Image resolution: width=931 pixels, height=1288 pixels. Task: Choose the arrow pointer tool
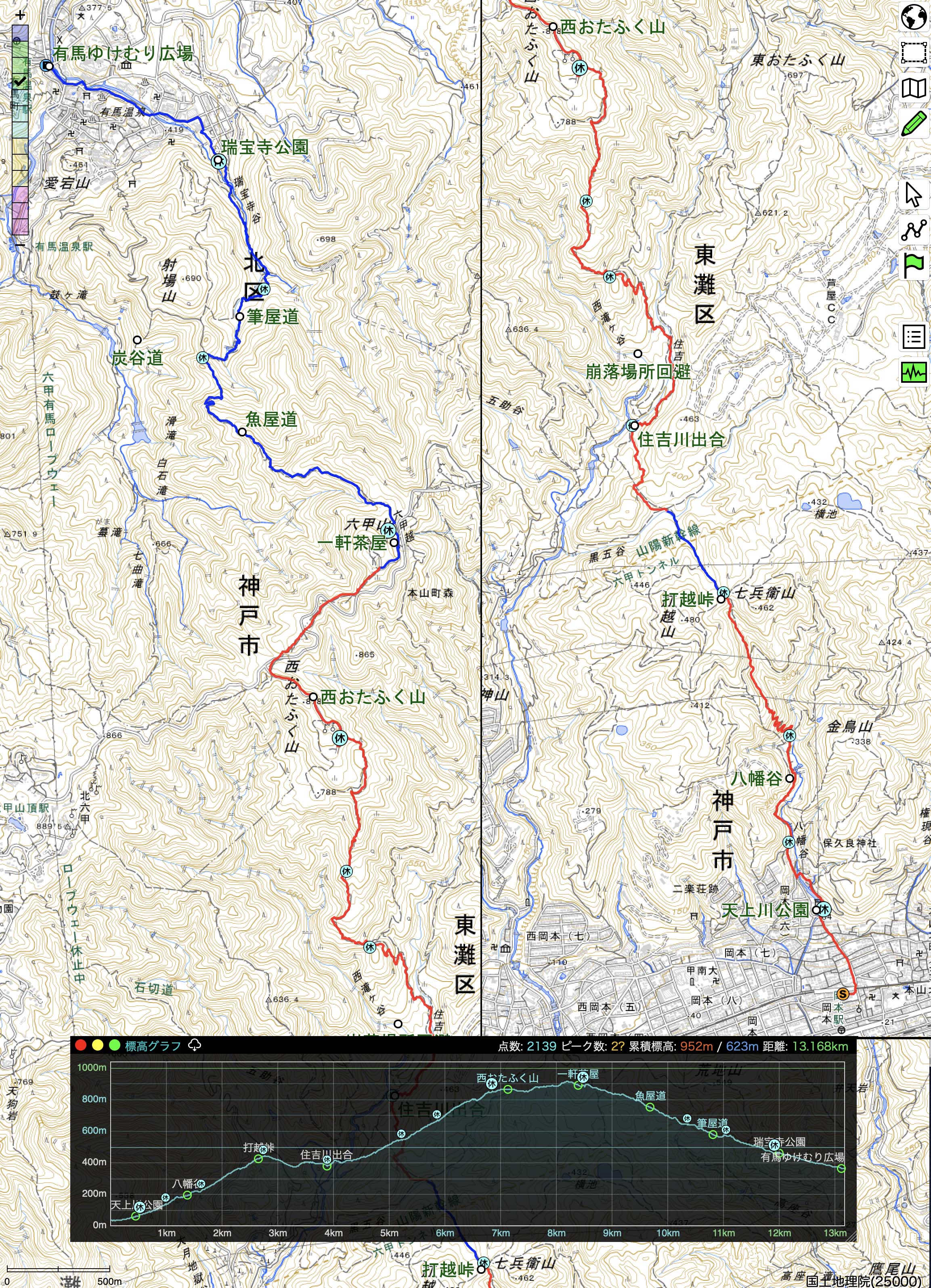tap(912, 195)
